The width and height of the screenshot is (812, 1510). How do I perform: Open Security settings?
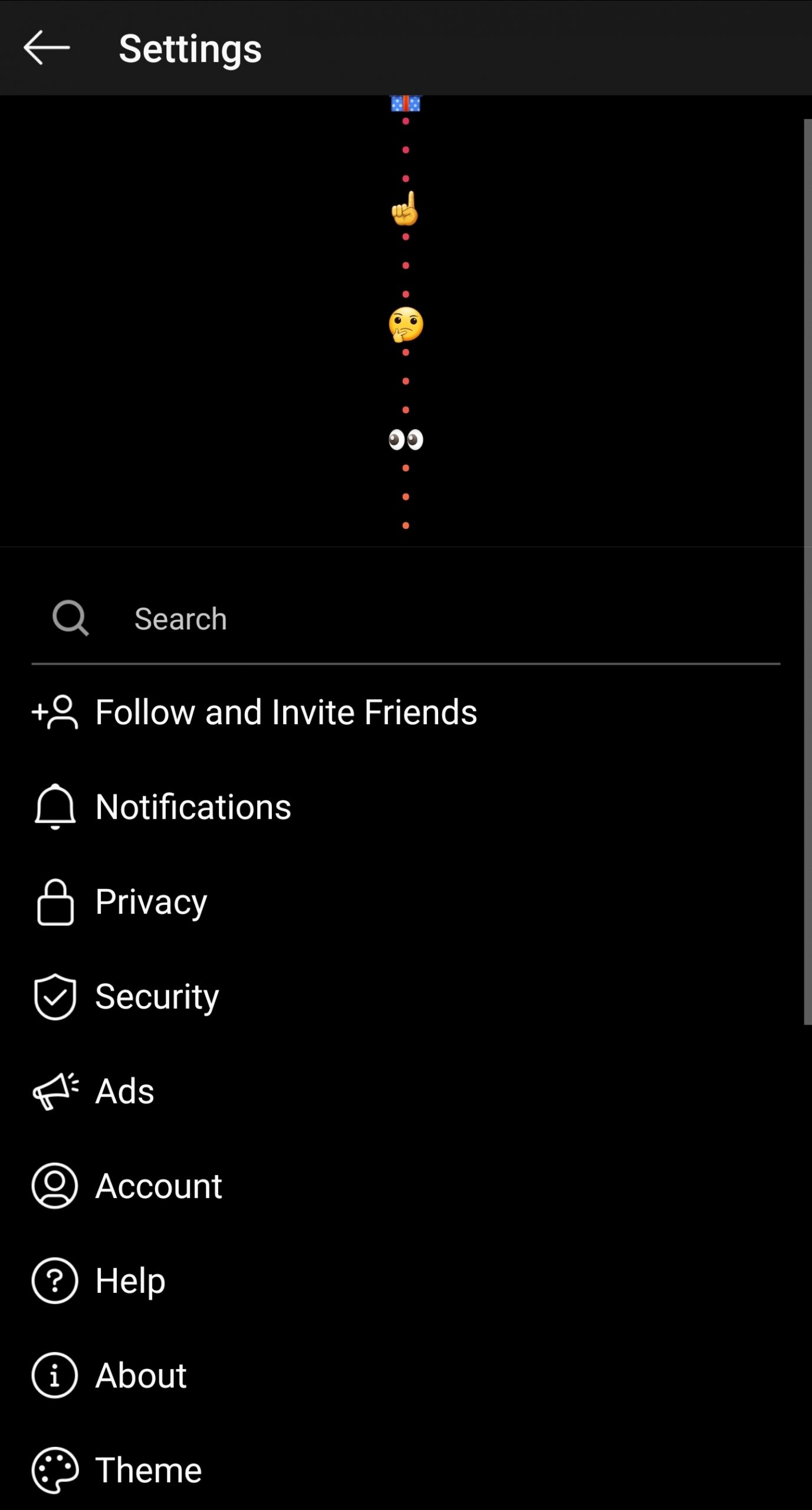[x=157, y=996]
